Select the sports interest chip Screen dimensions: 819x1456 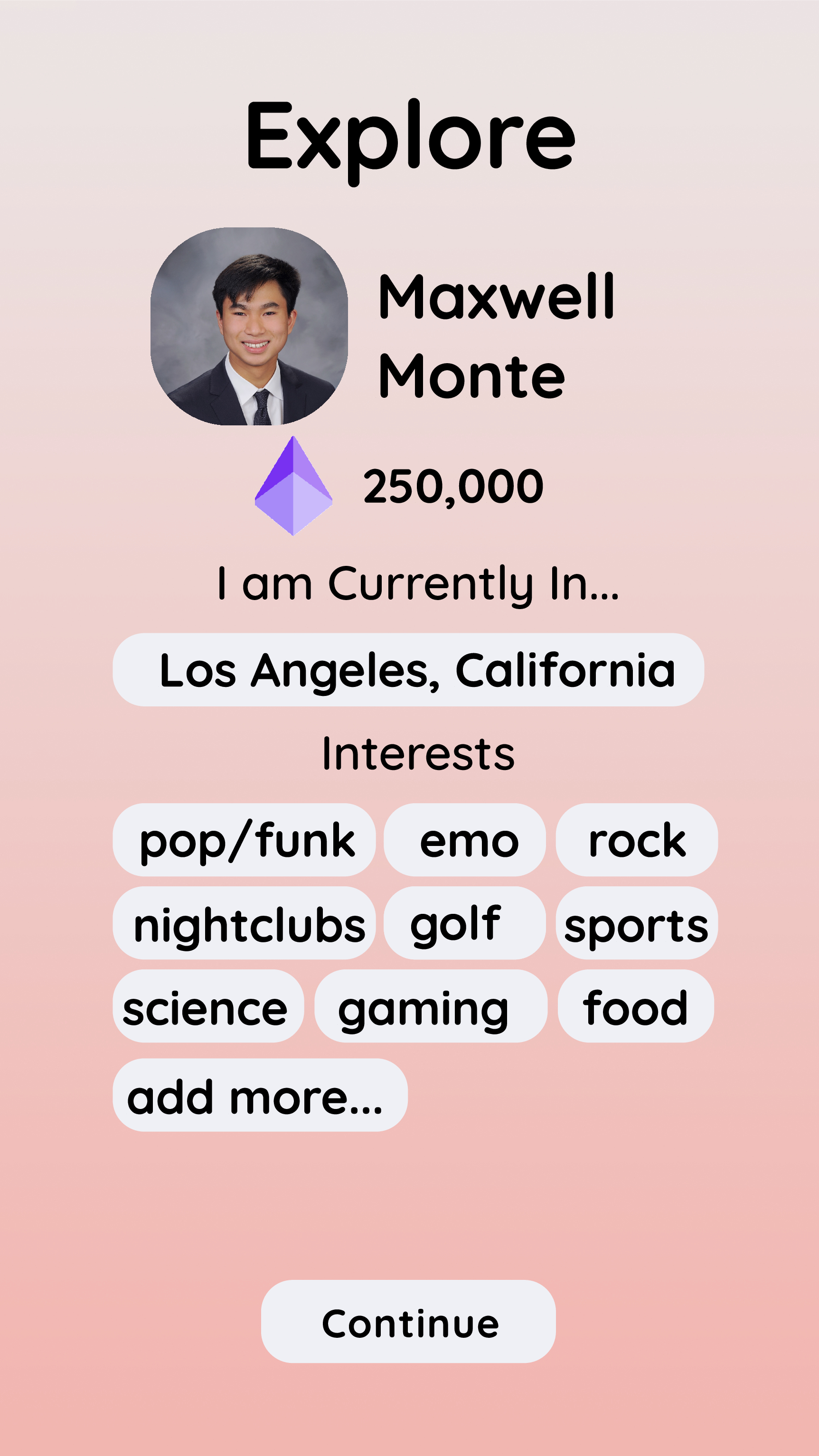pos(636,923)
